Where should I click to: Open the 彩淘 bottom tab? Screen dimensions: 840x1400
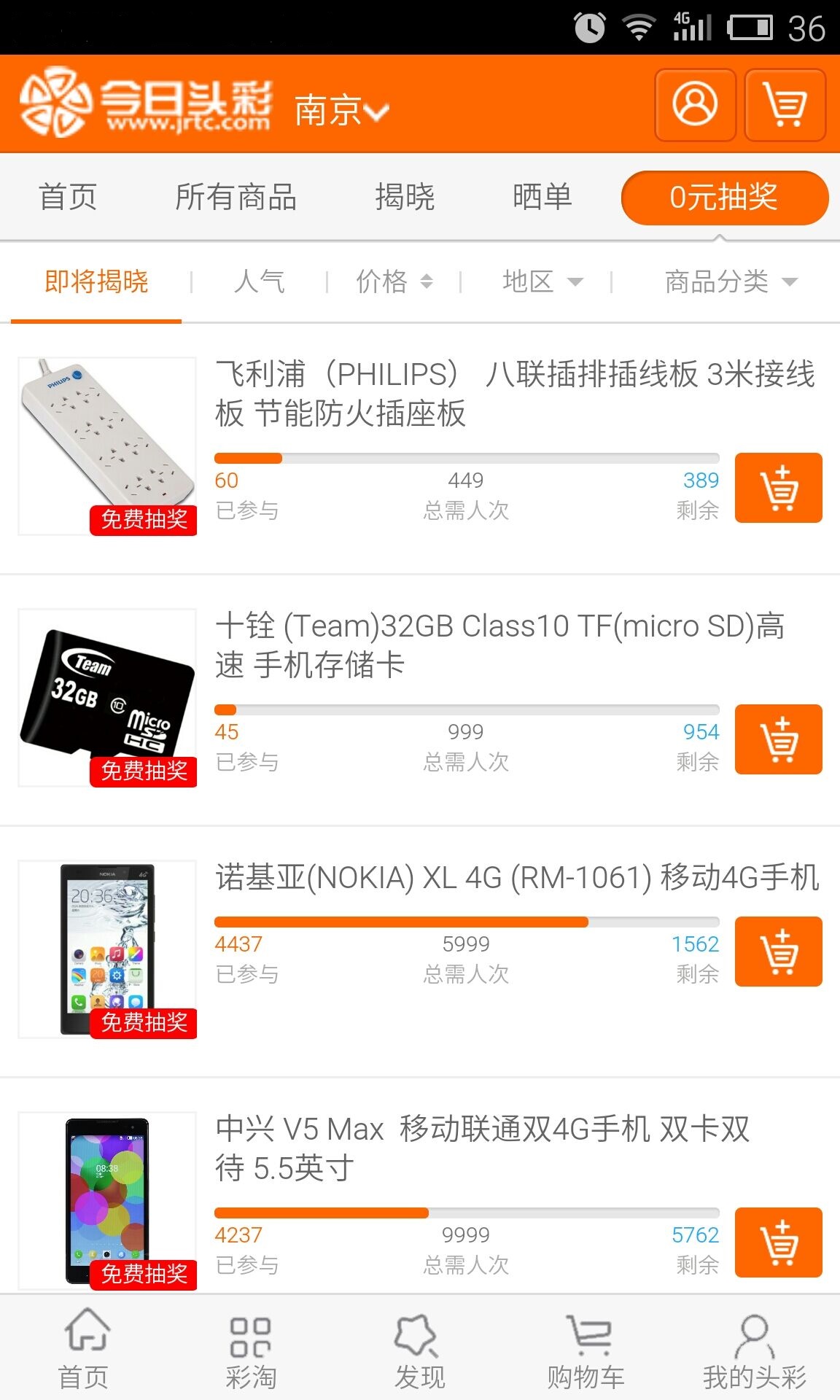point(251,1353)
